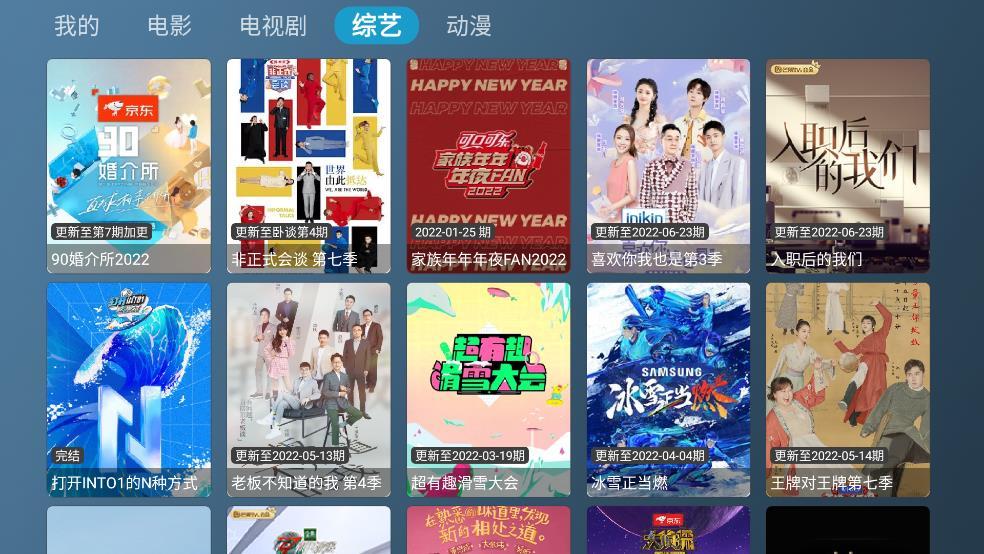Go to the 动漫 tab
984x554 pixels.
468,26
